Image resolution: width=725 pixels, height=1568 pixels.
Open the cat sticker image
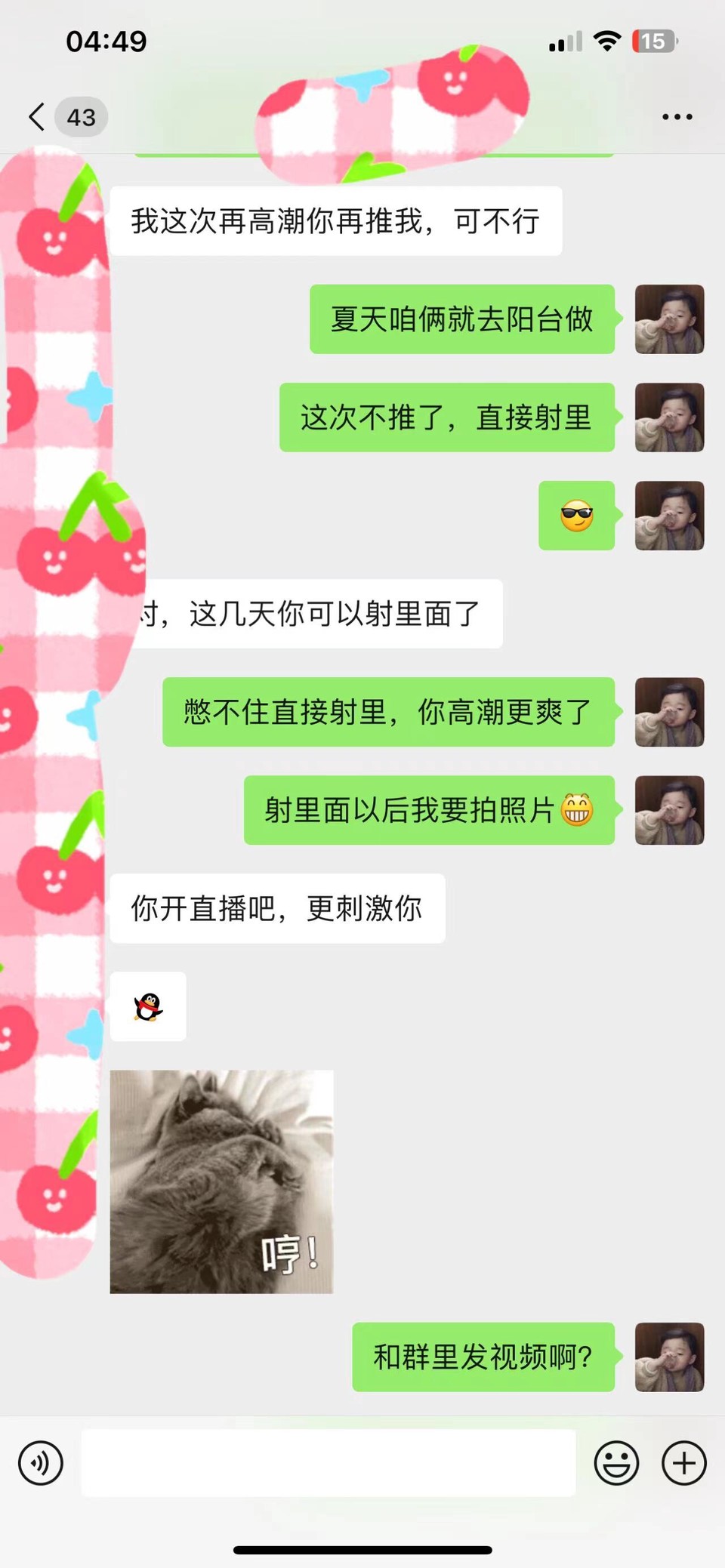tap(221, 1181)
